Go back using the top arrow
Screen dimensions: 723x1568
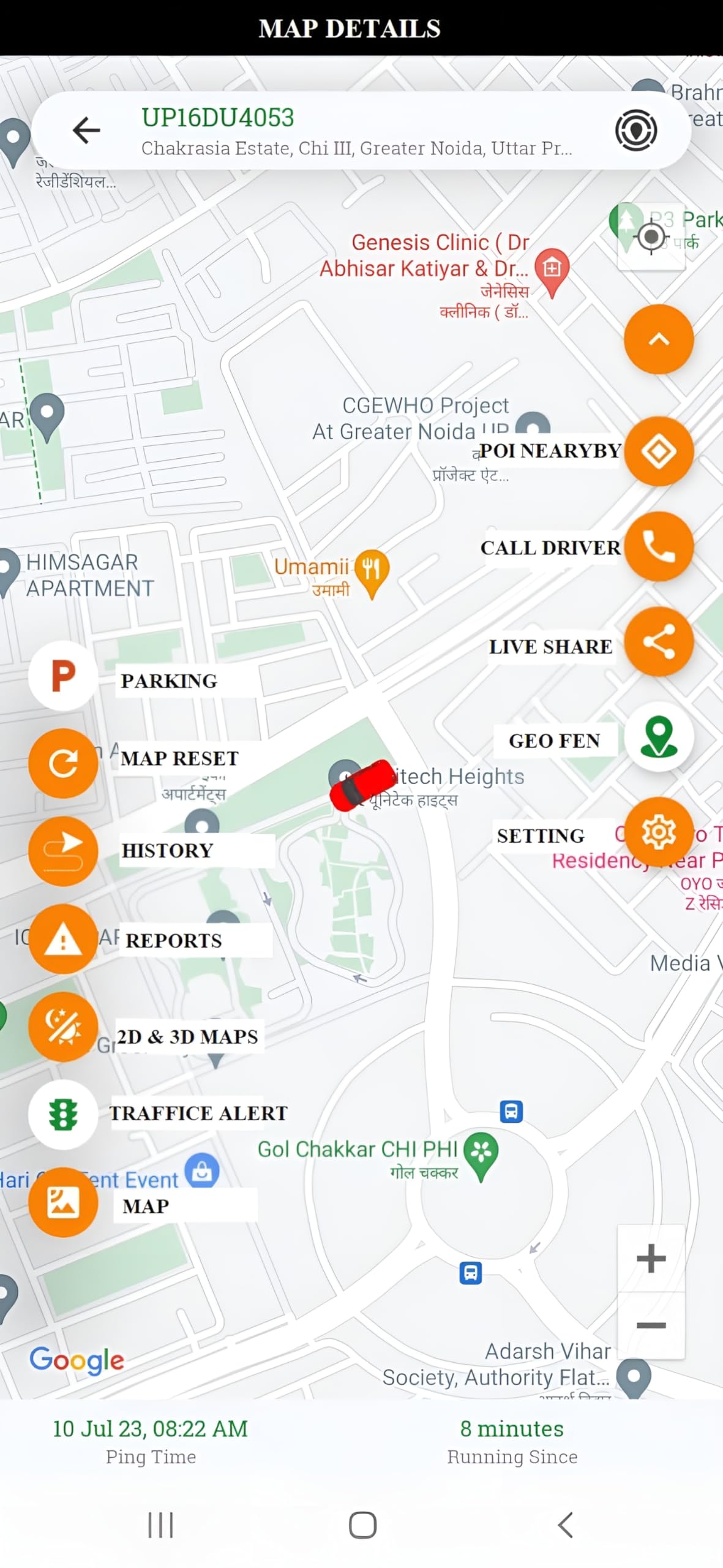tap(86, 130)
